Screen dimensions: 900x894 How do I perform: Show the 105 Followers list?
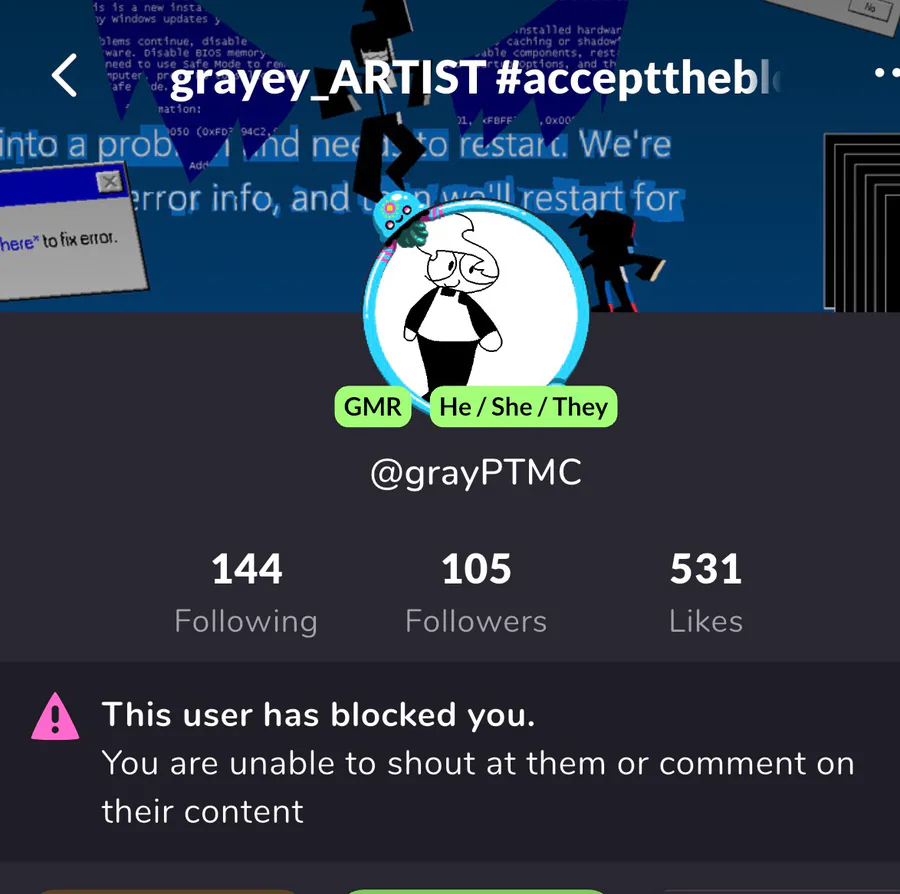click(x=476, y=593)
